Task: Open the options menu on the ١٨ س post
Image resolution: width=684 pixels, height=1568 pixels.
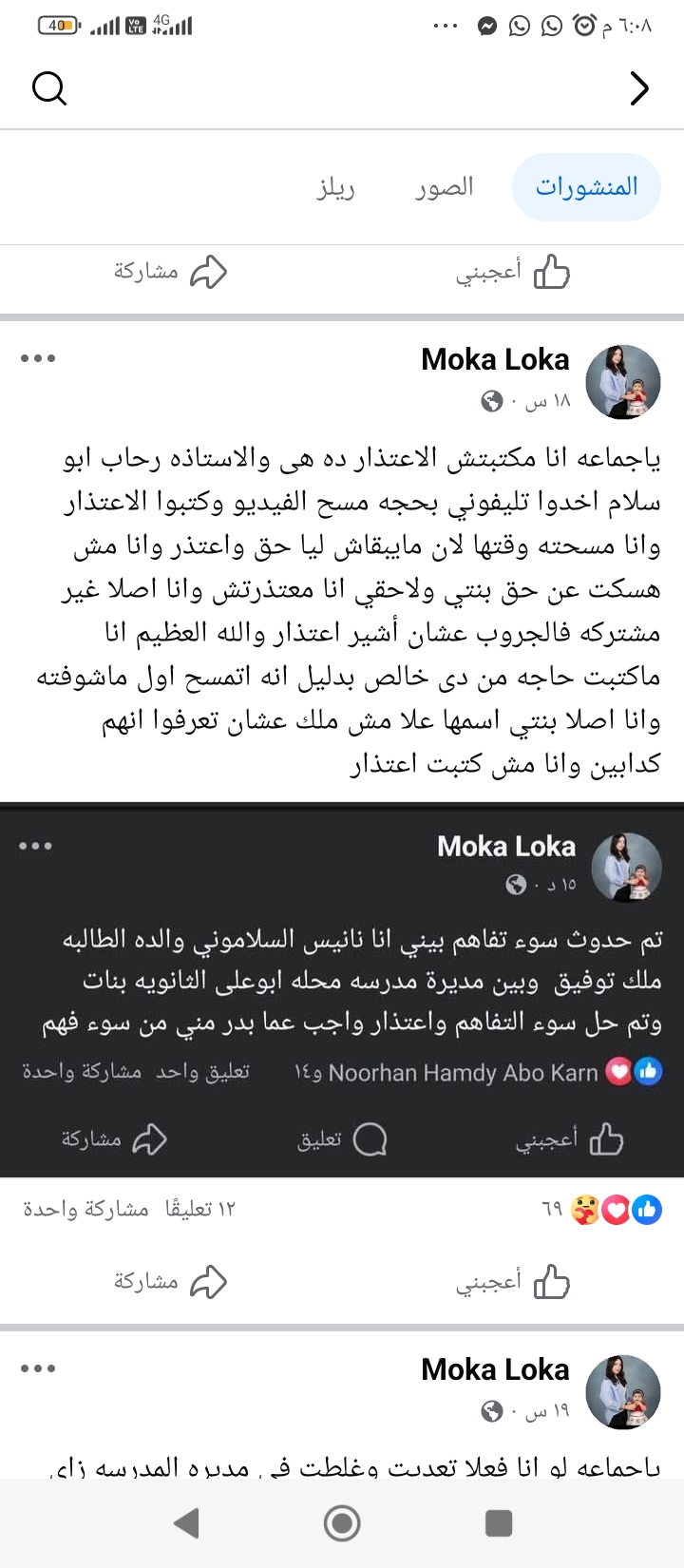Action: tap(38, 359)
